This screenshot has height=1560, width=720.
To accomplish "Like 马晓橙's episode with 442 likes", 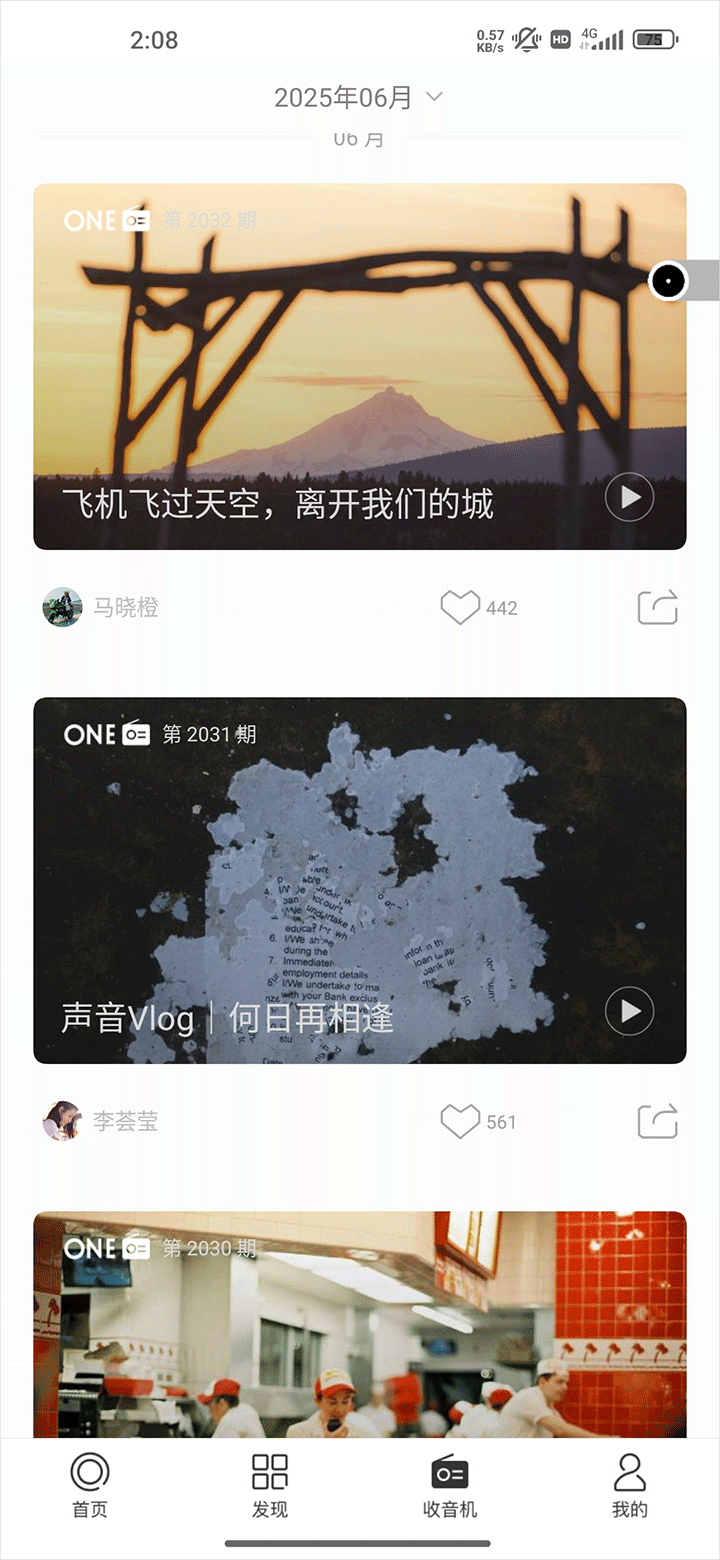I will tap(460, 607).
